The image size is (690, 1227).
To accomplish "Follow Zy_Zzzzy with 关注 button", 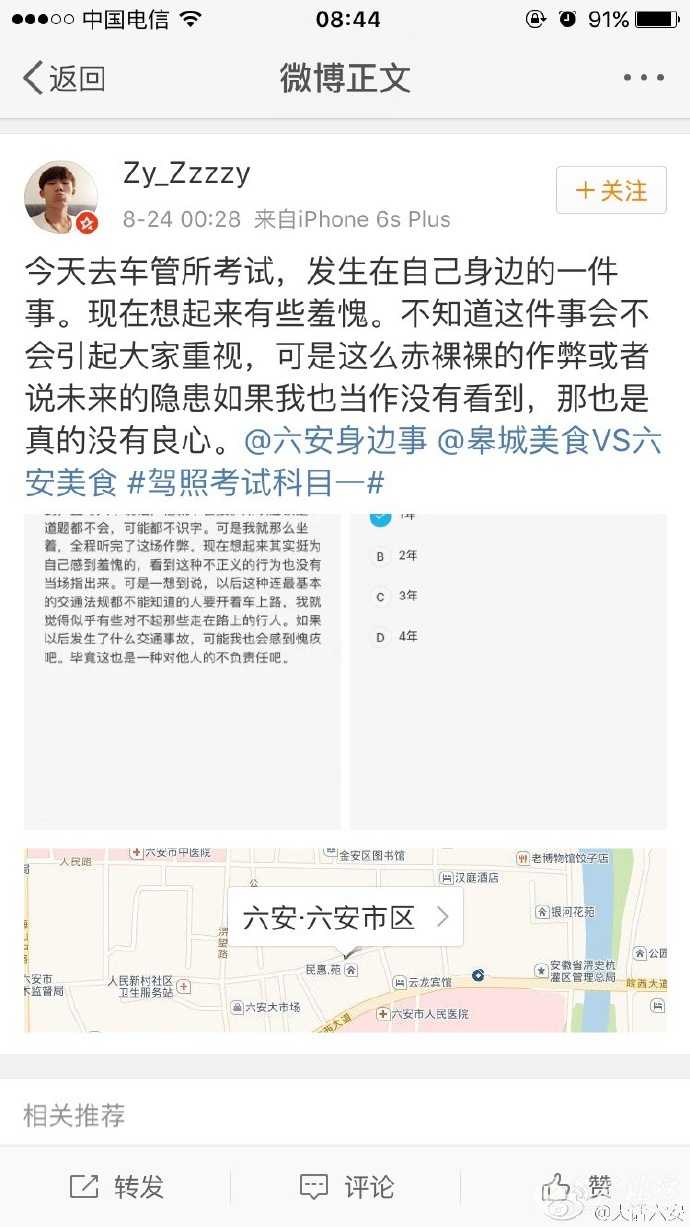I will [611, 190].
